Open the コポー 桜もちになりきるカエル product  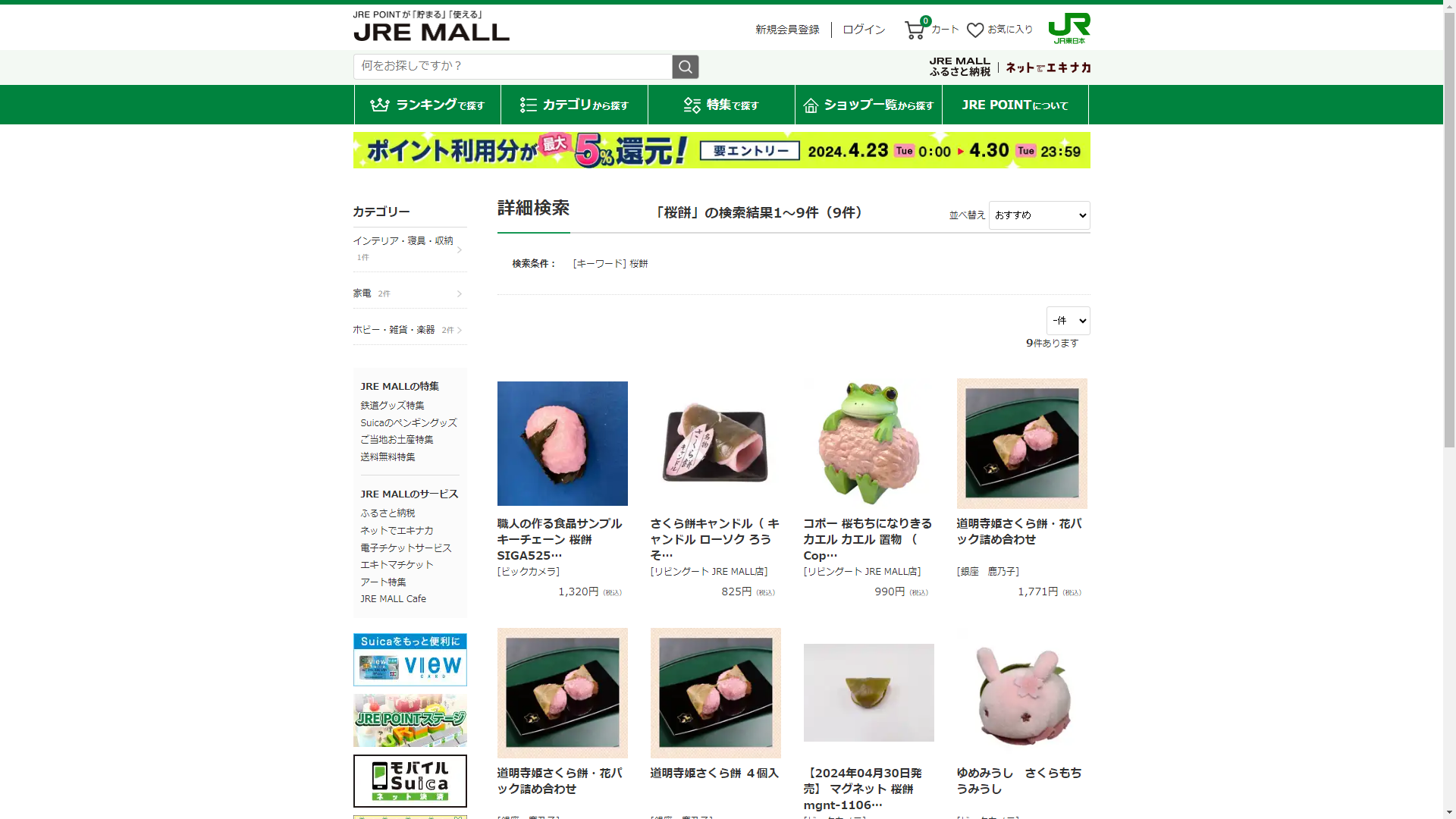point(868,538)
